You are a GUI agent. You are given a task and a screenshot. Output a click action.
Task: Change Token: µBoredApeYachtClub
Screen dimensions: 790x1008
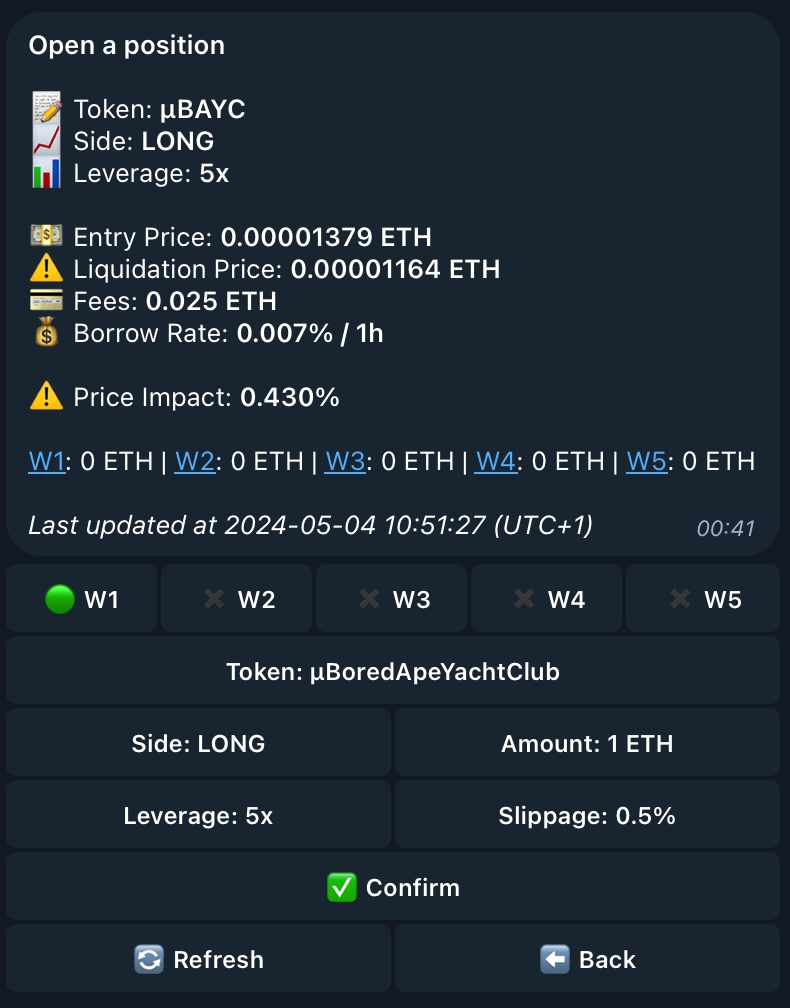tap(393, 671)
